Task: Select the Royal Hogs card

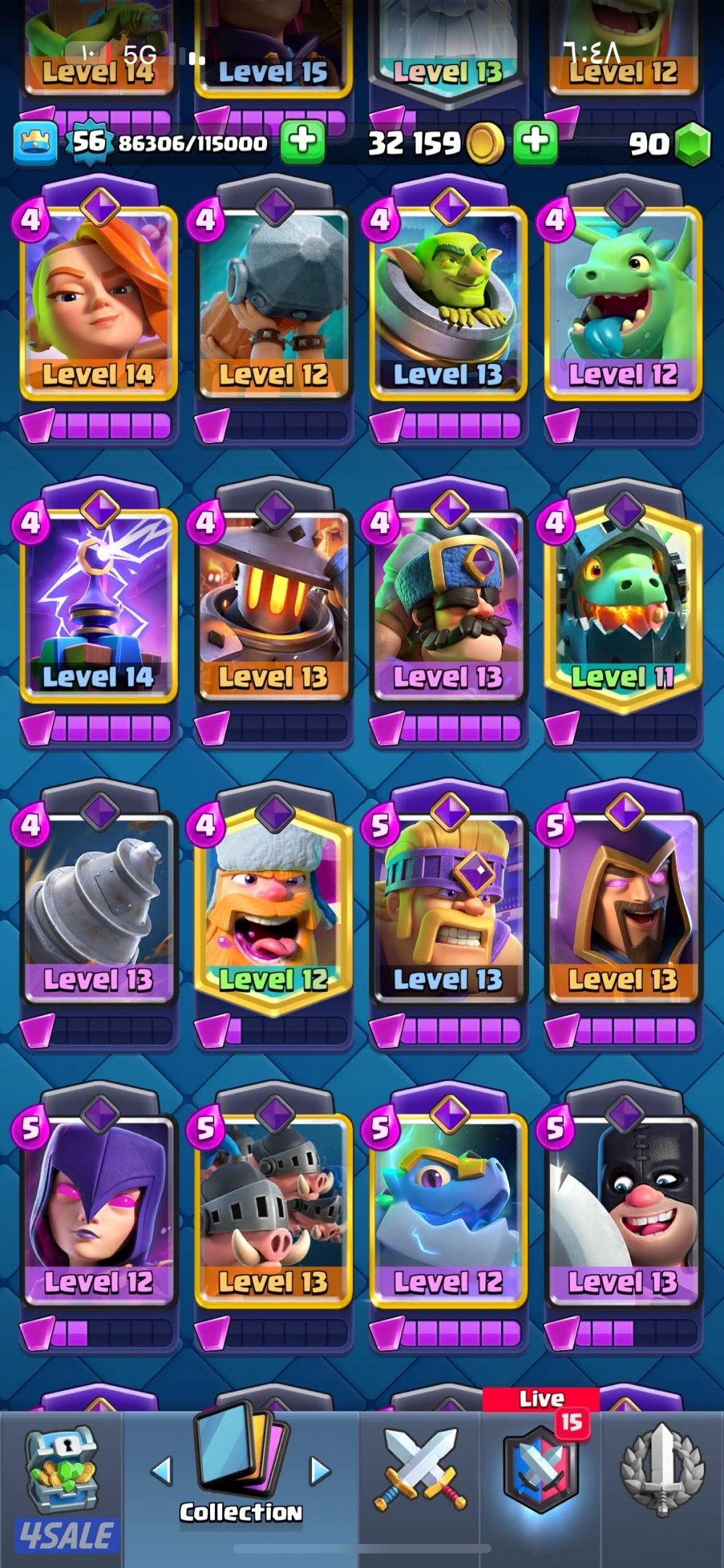Action: [x=273, y=1210]
